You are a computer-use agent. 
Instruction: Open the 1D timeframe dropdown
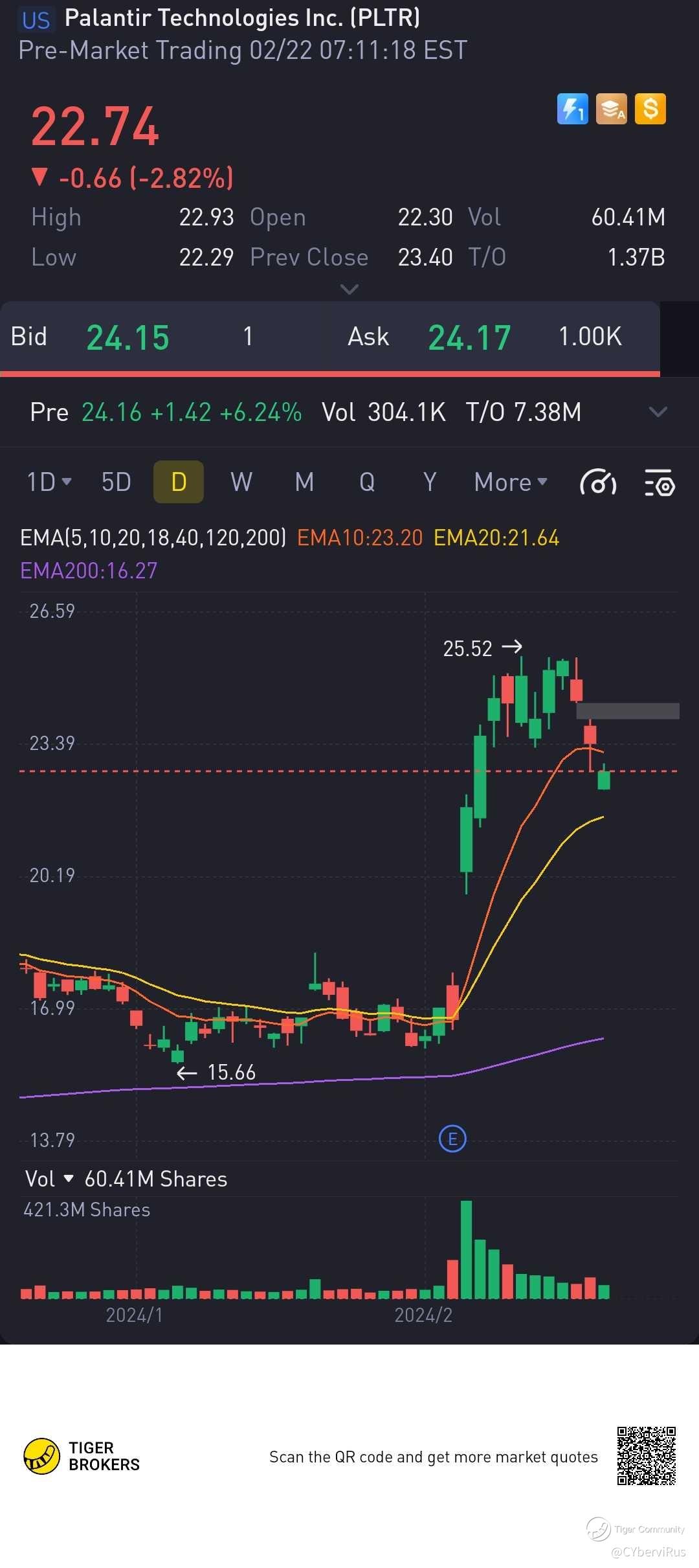(x=49, y=482)
